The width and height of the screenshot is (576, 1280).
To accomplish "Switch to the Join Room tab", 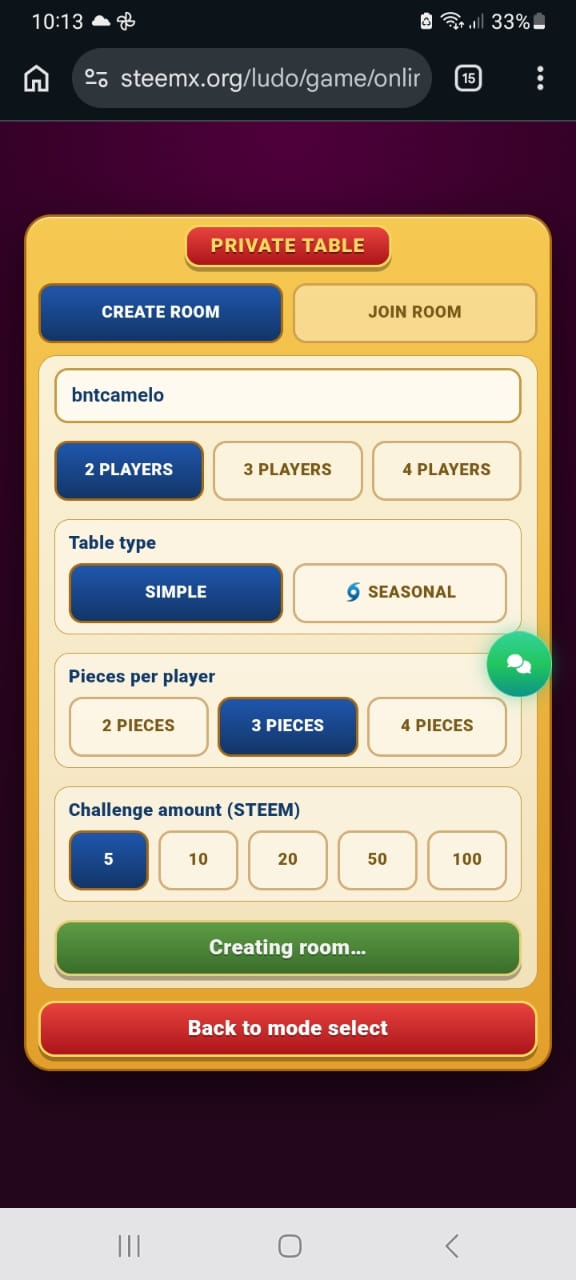I will point(415,312).
